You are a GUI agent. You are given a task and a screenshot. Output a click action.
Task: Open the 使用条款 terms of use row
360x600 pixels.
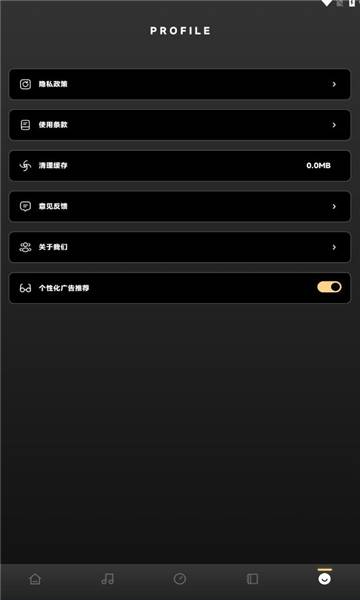coord(179,125)
